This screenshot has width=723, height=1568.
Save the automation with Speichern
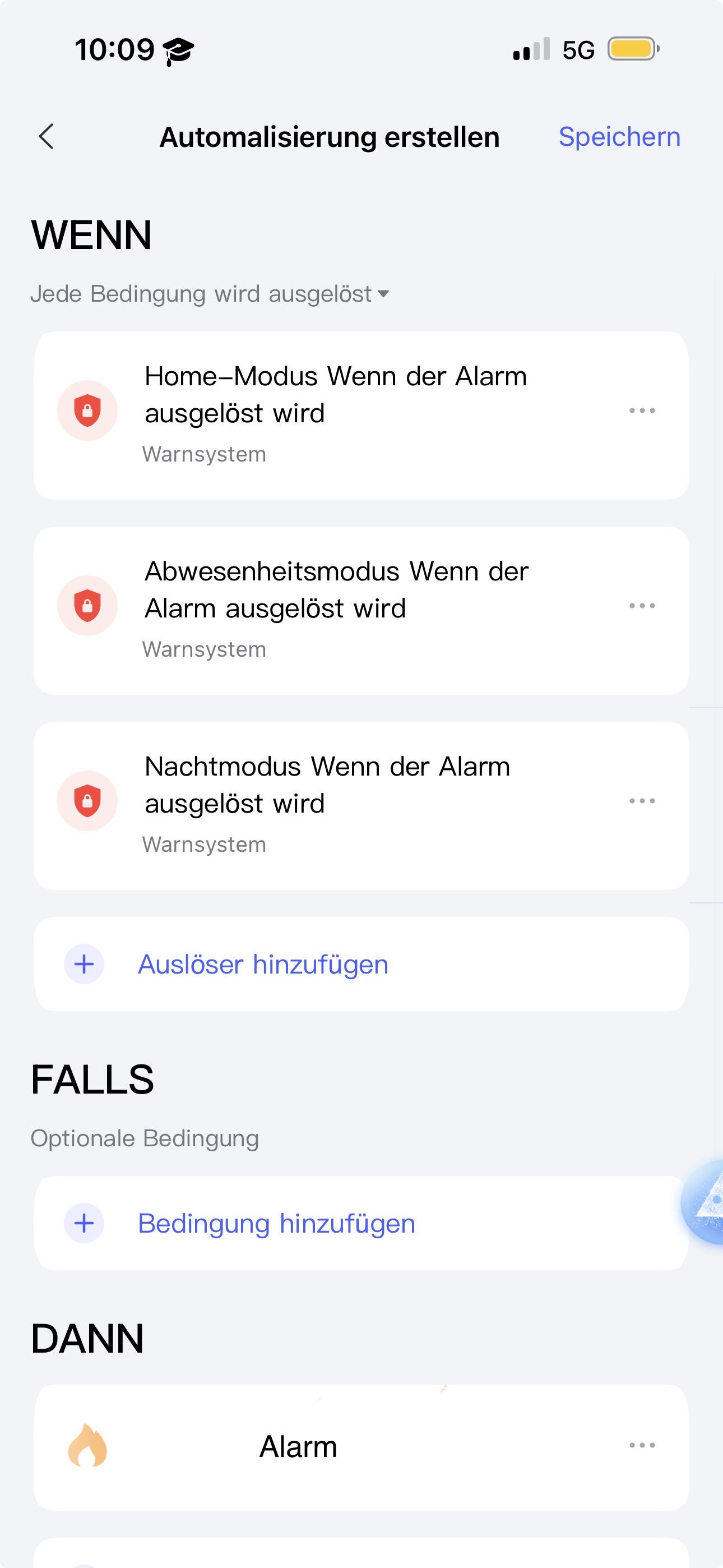point(619,136)
